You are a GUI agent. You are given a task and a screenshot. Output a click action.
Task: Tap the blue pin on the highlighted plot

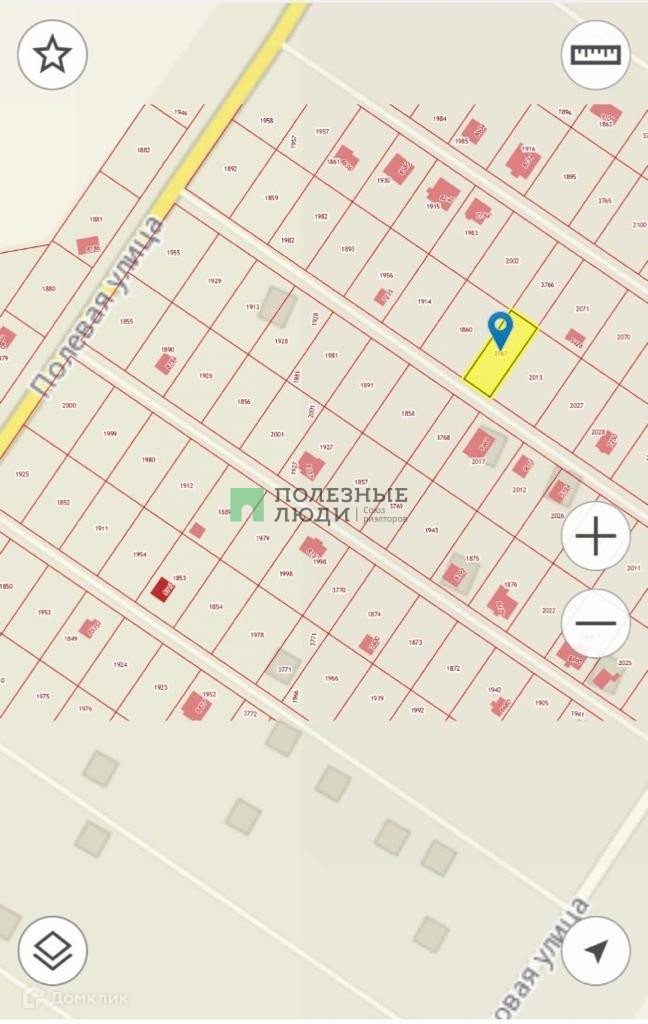(x=500, y=329)
